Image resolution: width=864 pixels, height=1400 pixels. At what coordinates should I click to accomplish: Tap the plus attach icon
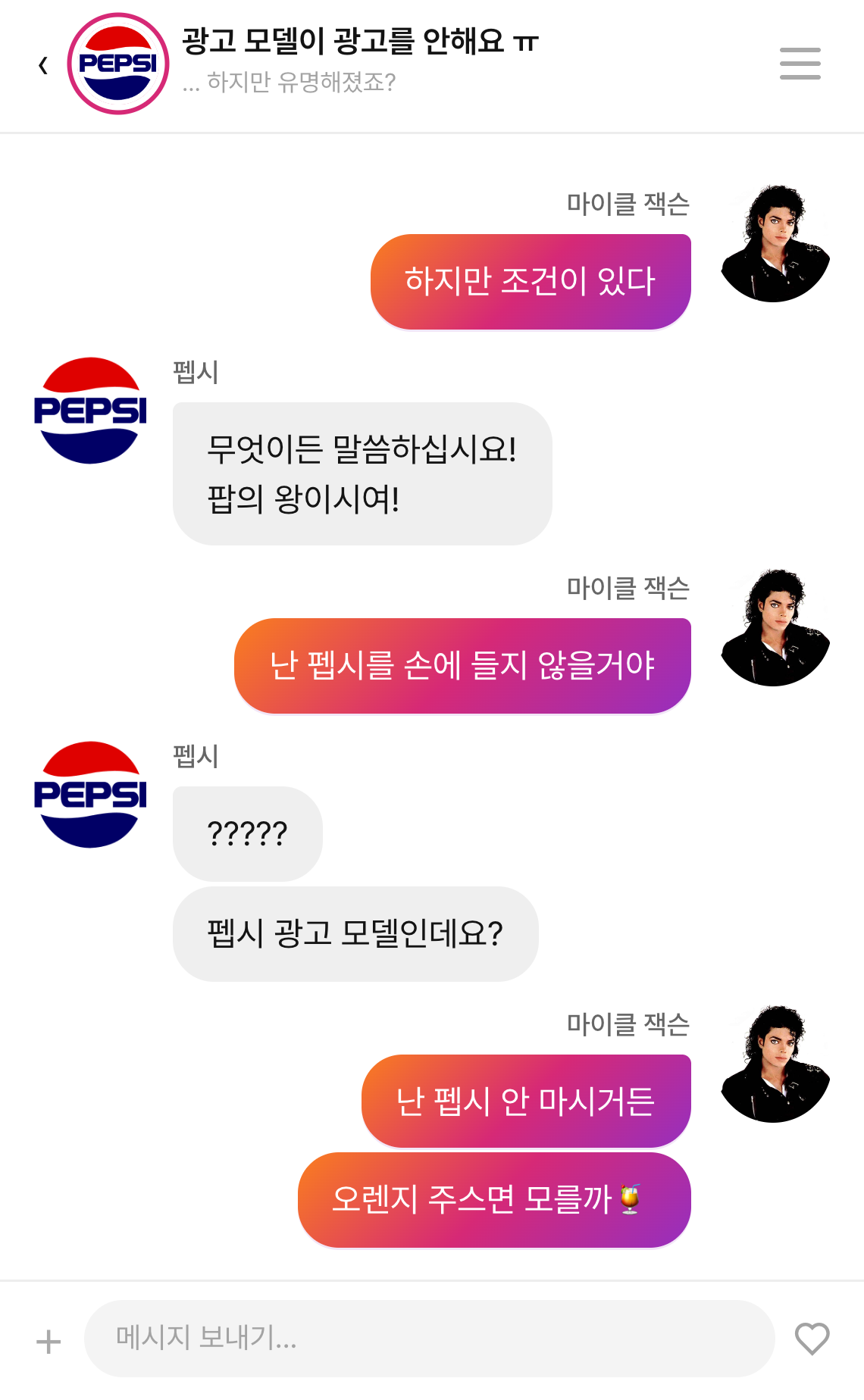tap(49, 1342)
